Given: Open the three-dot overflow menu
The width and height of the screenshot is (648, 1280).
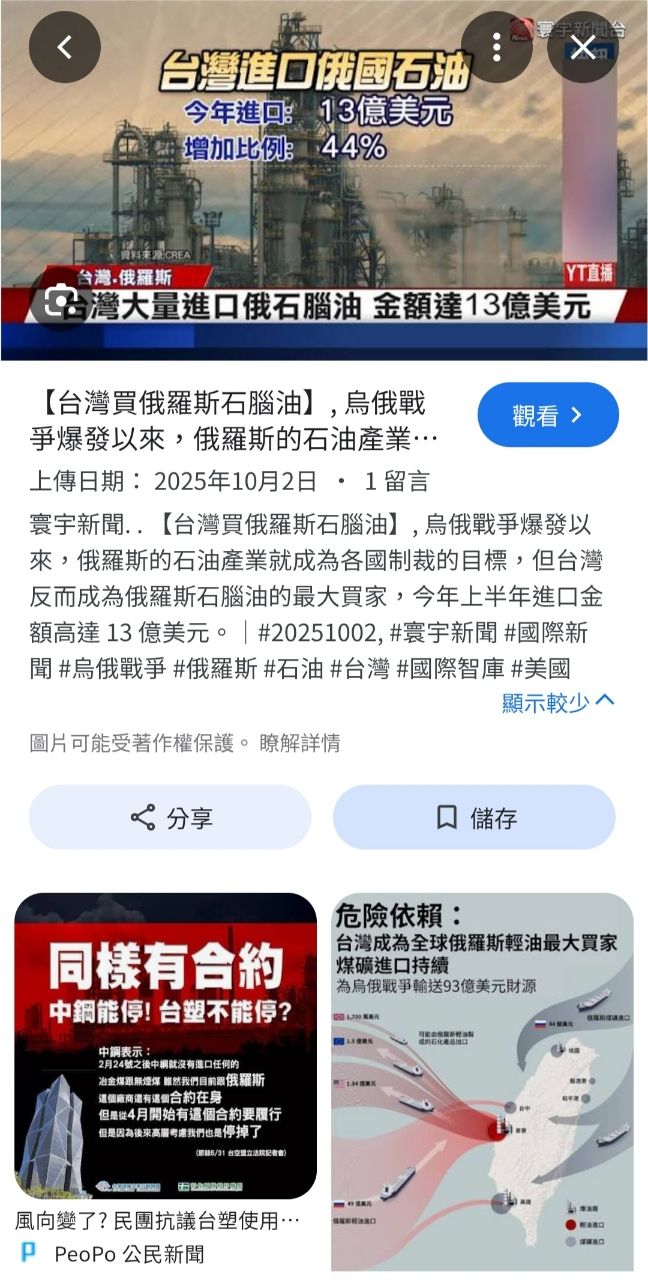Looking at the screenshot, I should pyautogui.click(x=496, y=47).
